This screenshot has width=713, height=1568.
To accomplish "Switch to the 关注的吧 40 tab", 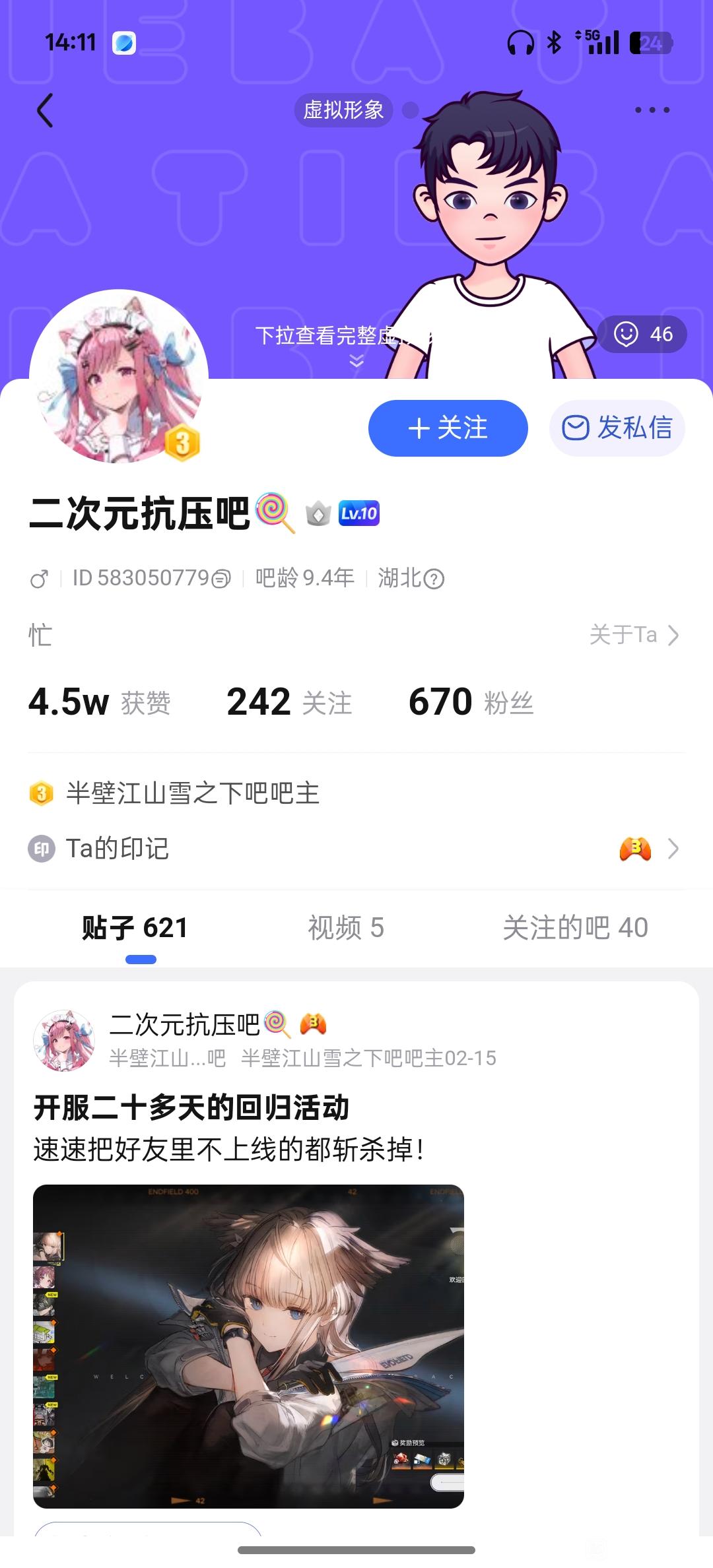I will (575, 928).
